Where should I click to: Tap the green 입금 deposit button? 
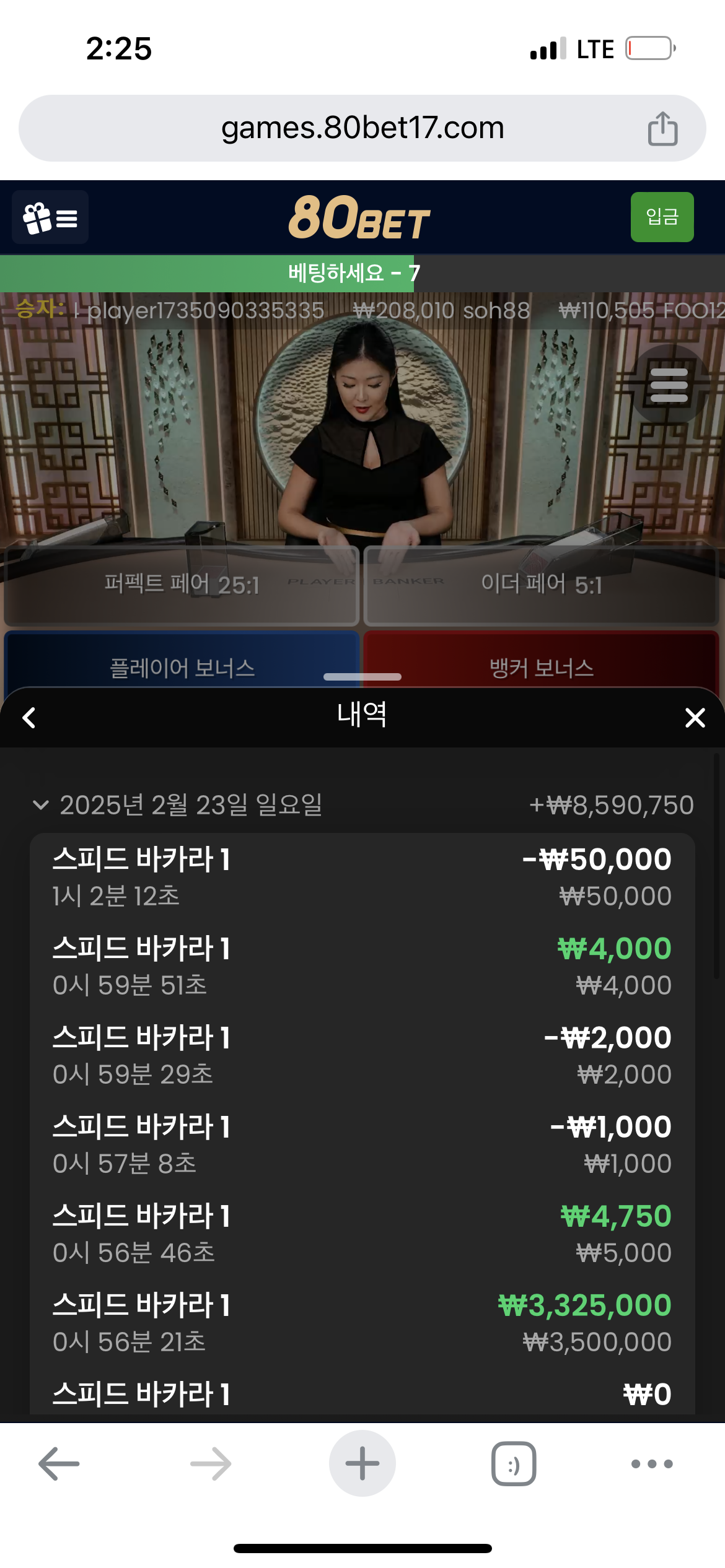coord(662,217)
